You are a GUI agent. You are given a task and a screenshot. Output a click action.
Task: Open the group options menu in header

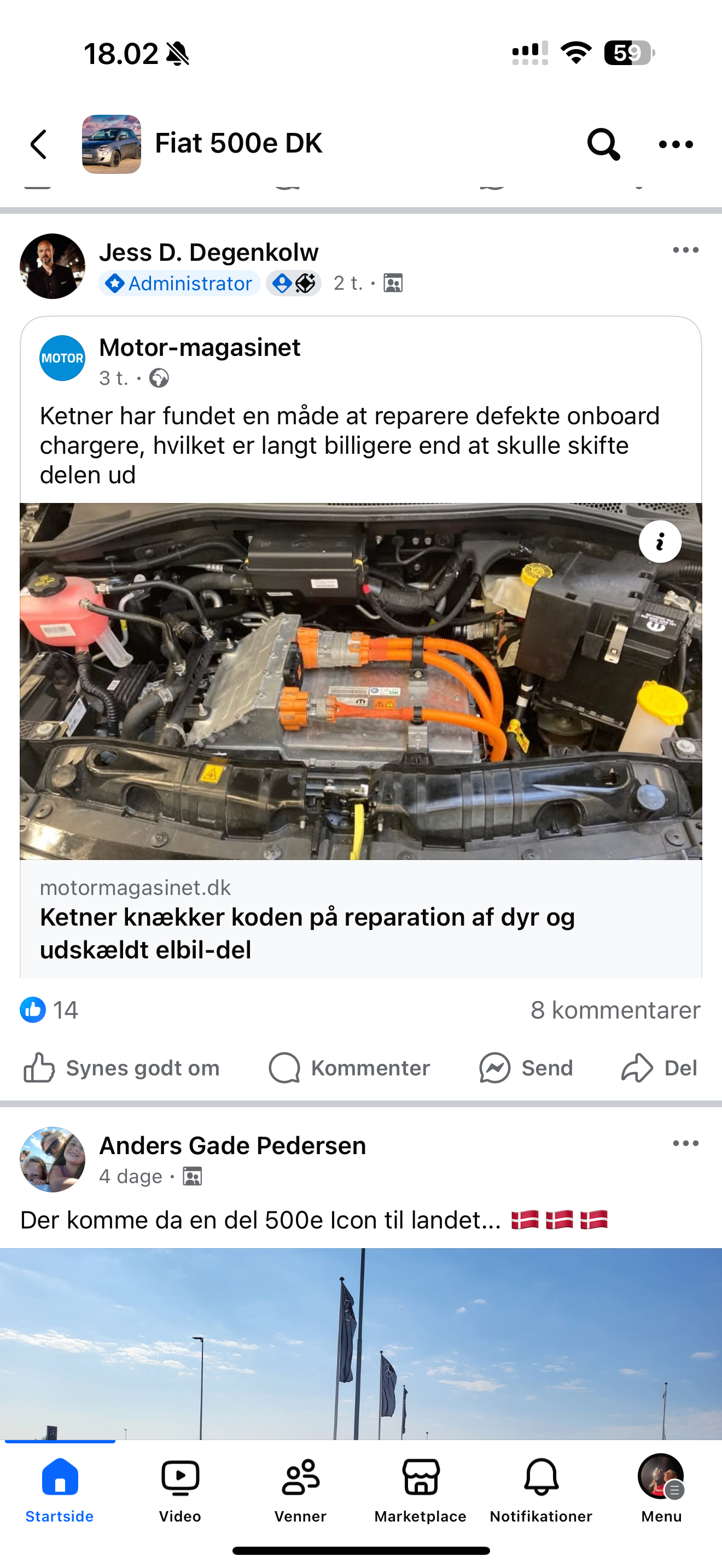(676, 145)
